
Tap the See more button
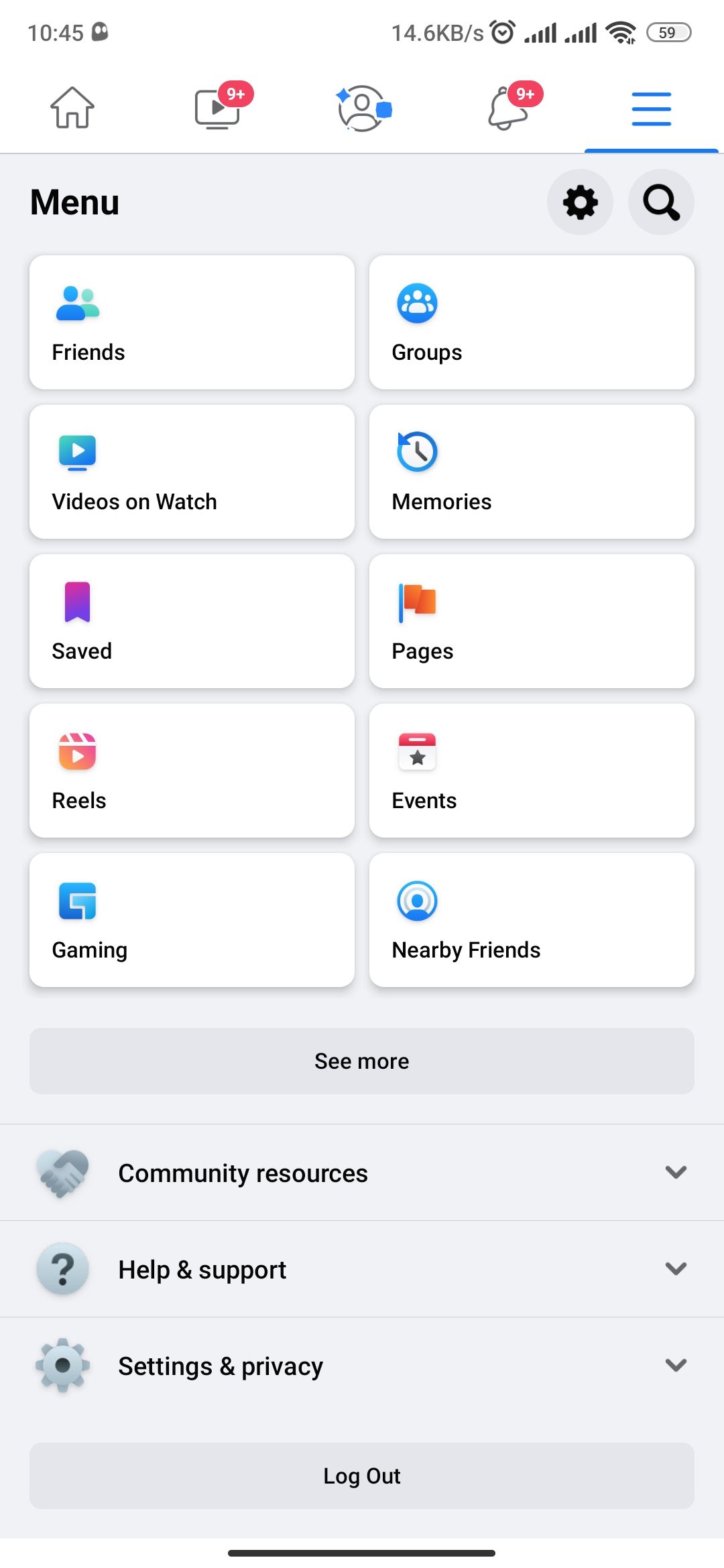point(362,1061)
